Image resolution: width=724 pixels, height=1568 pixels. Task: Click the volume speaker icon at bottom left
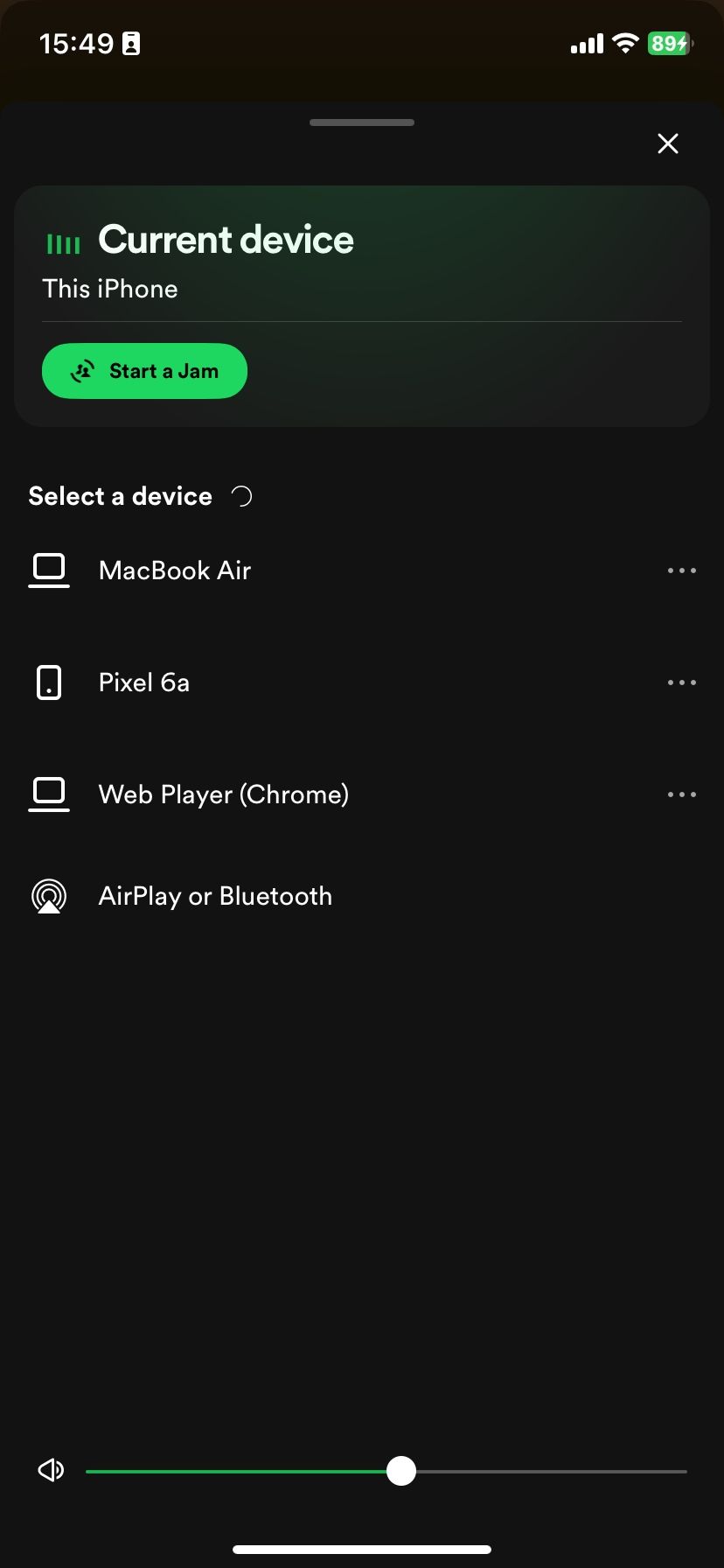[50, 1470]
